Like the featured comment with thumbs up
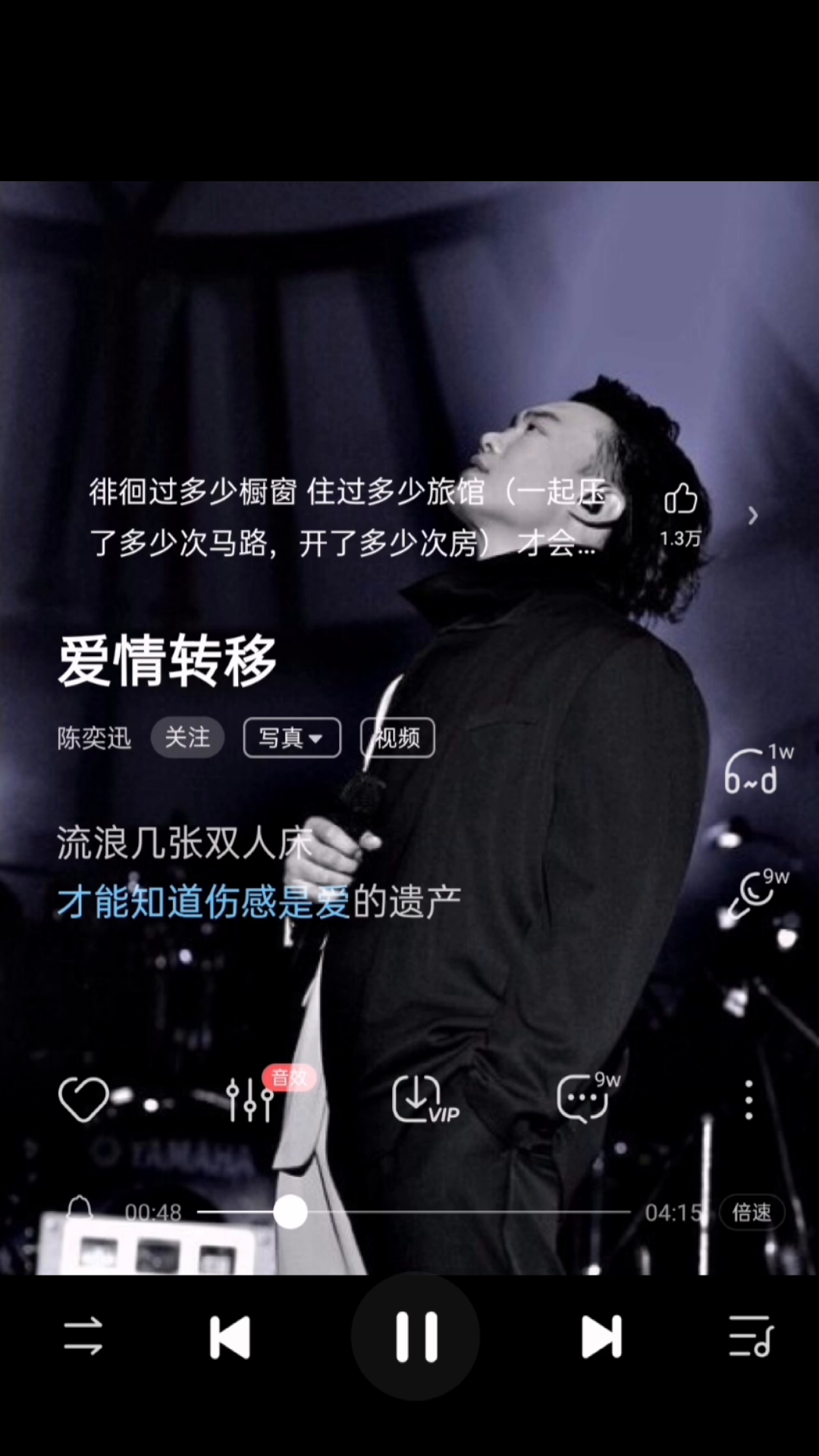This screenshot has width=819, height=1456. click(x=680, y=500)
